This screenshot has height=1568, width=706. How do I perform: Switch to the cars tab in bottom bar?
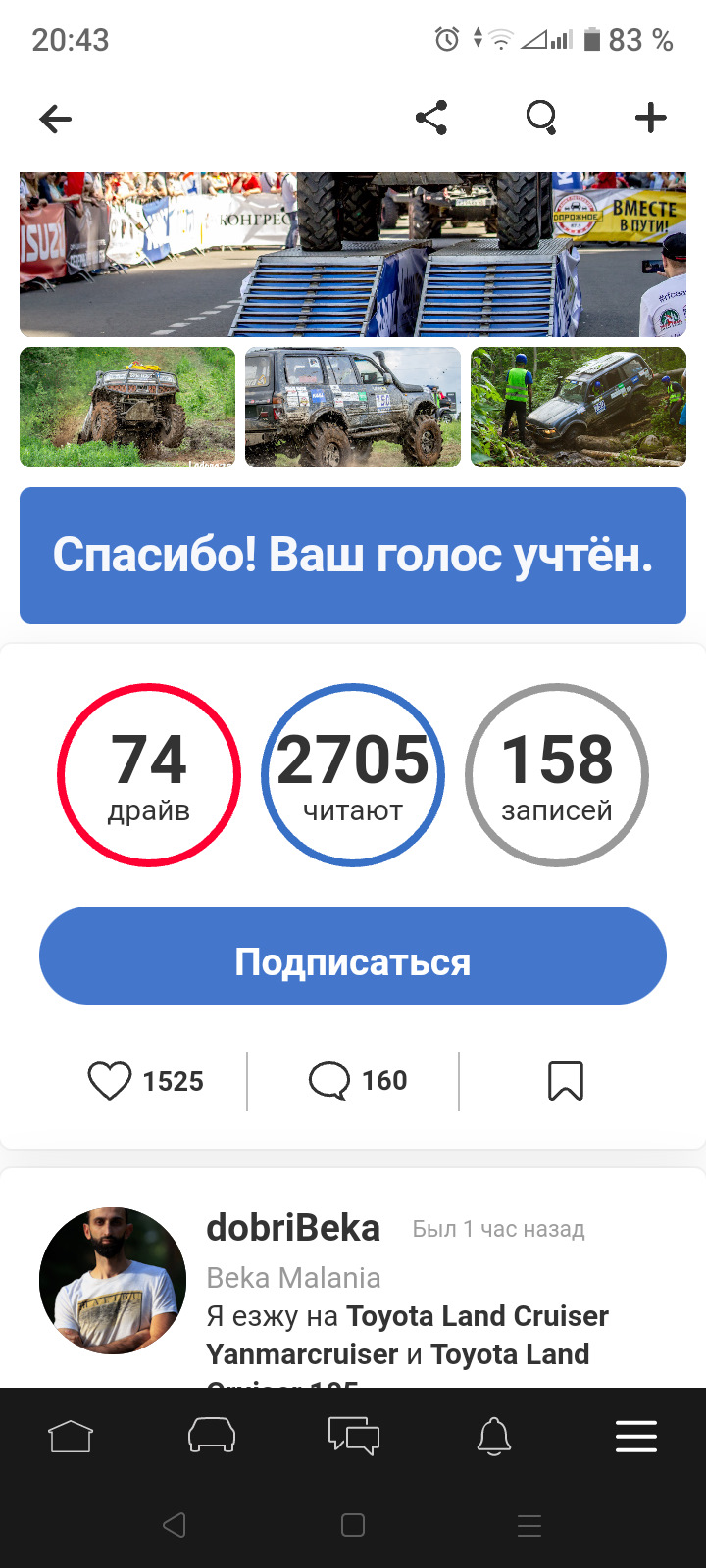pyautogui.click(x=212, y=1437)
